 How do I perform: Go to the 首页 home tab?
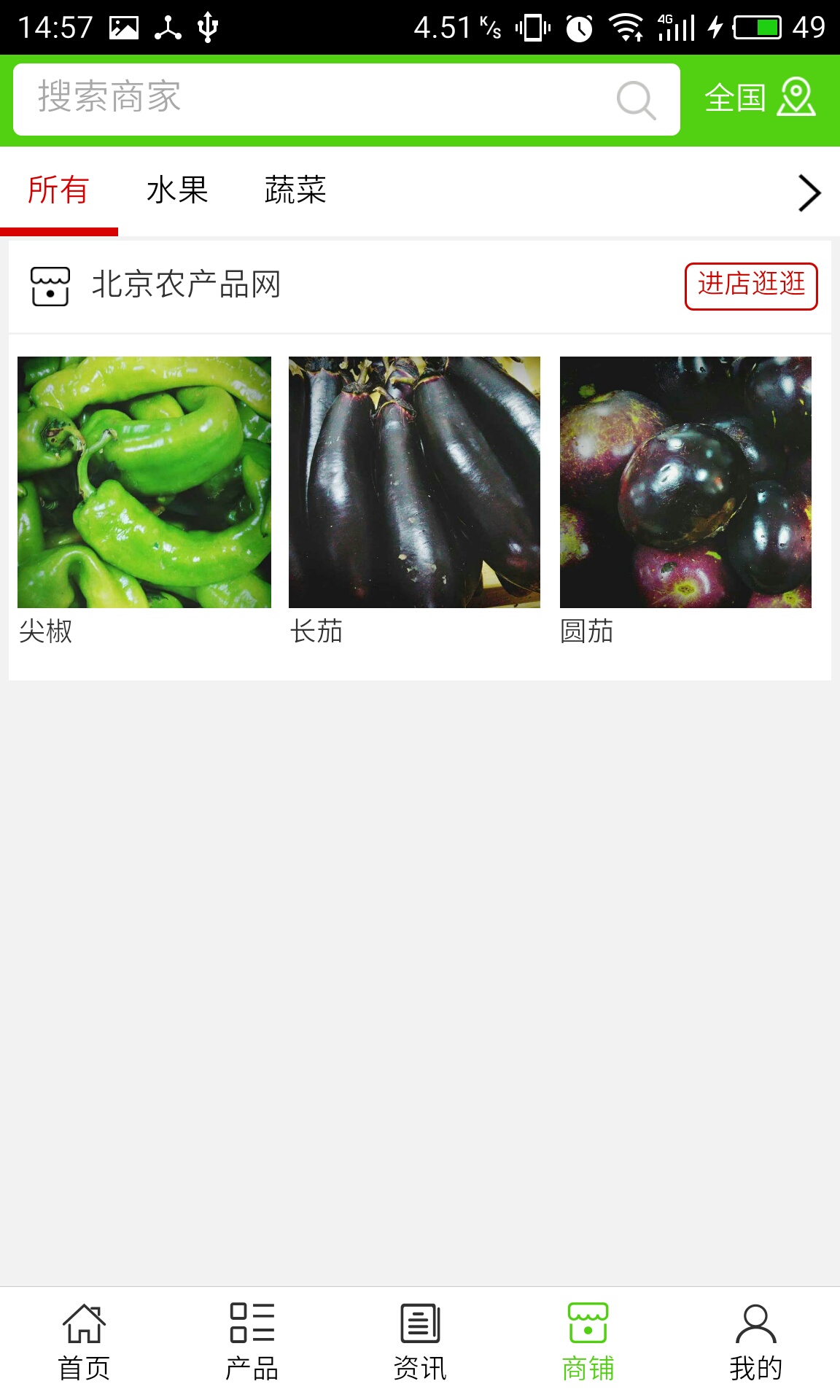click(84, 1342)
